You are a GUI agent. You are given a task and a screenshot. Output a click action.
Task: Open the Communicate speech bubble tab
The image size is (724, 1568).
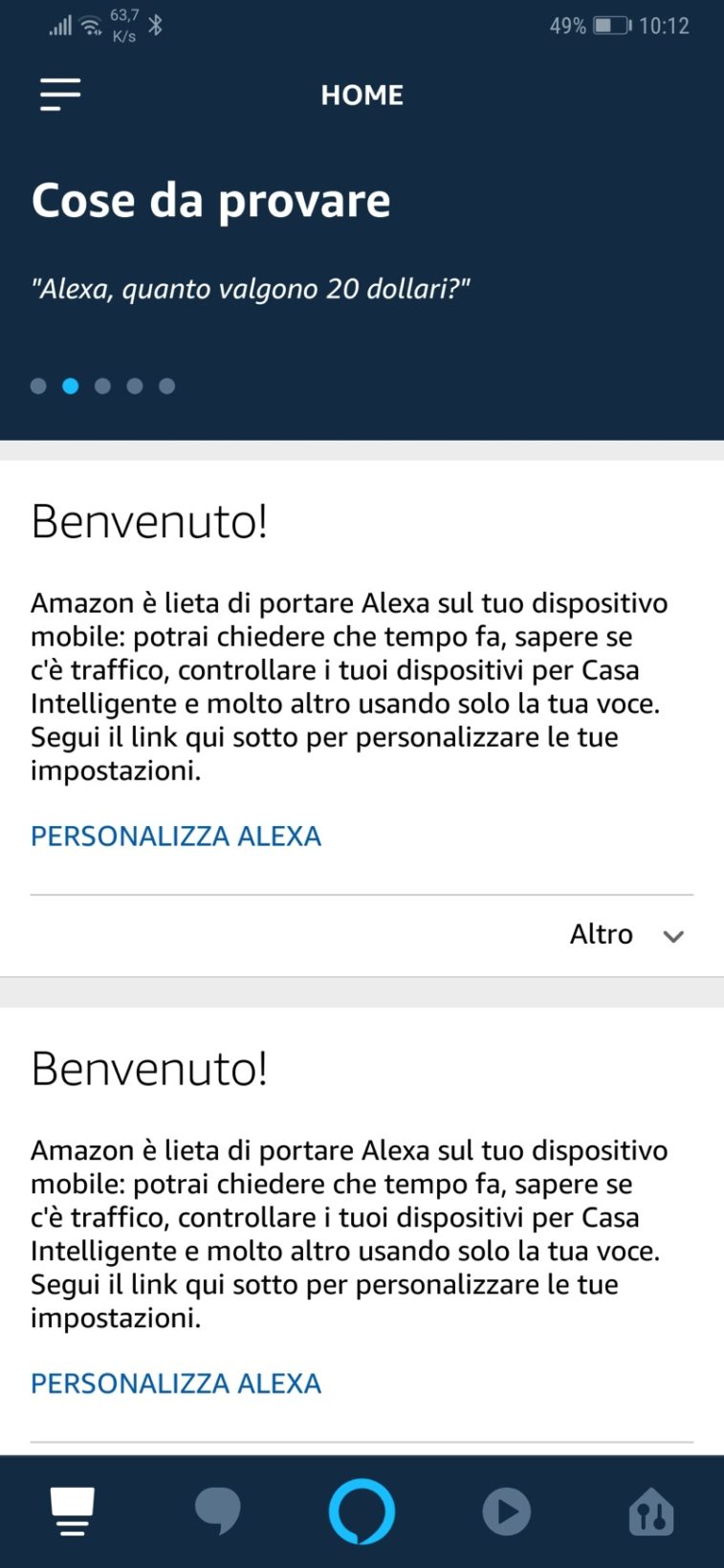pyautogui.click(x=218, y=1512)
